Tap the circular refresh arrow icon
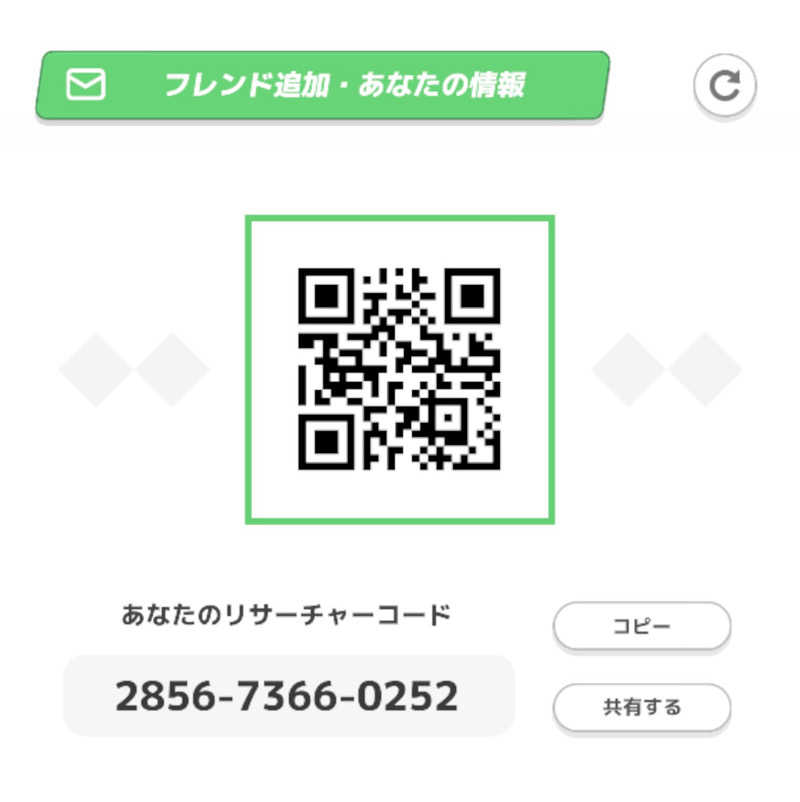This screenshot has height=802, width=800. pos(725,86)
